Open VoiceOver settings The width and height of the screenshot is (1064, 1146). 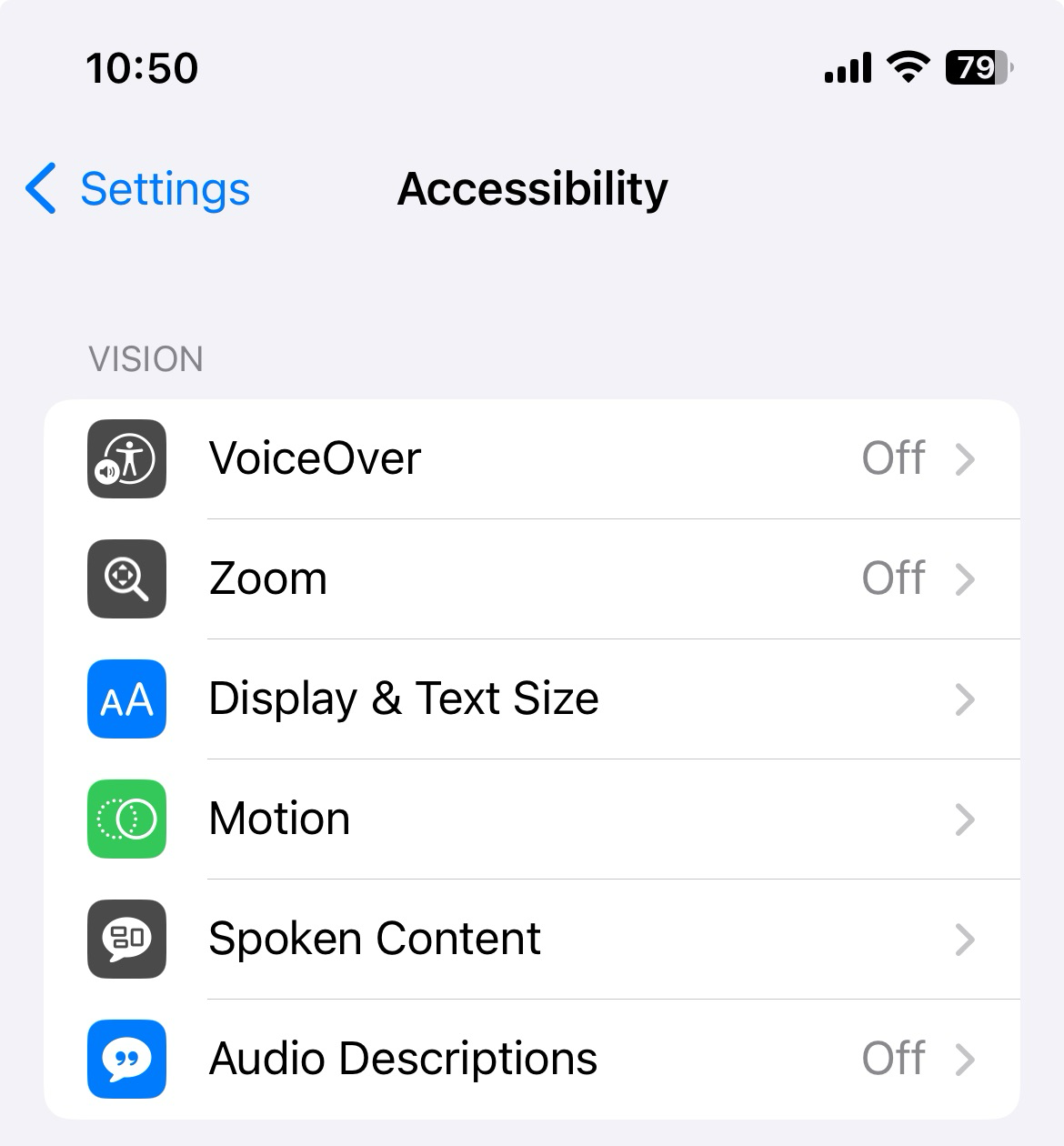531,458
